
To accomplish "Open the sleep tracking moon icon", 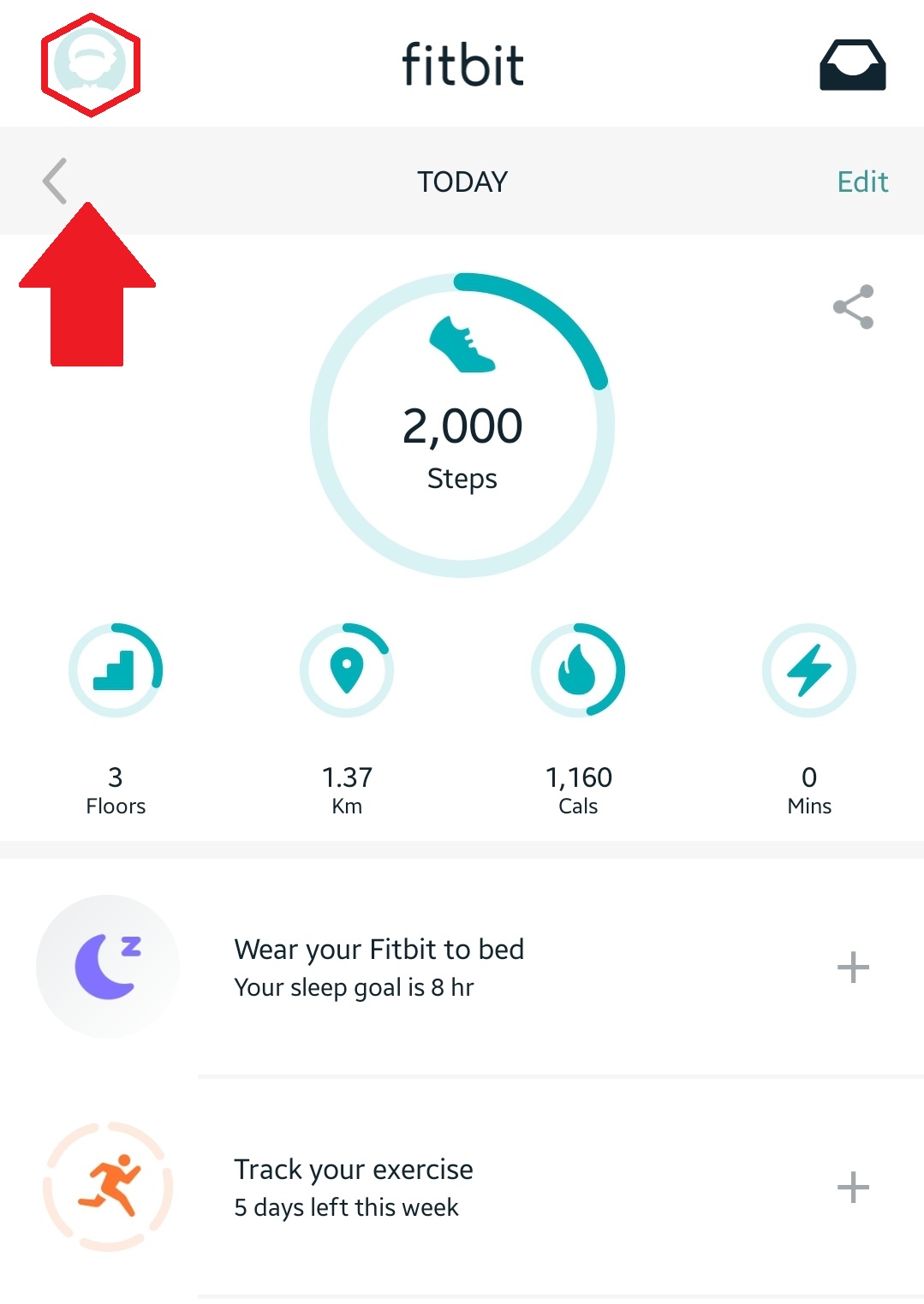I will coord(106,966).
